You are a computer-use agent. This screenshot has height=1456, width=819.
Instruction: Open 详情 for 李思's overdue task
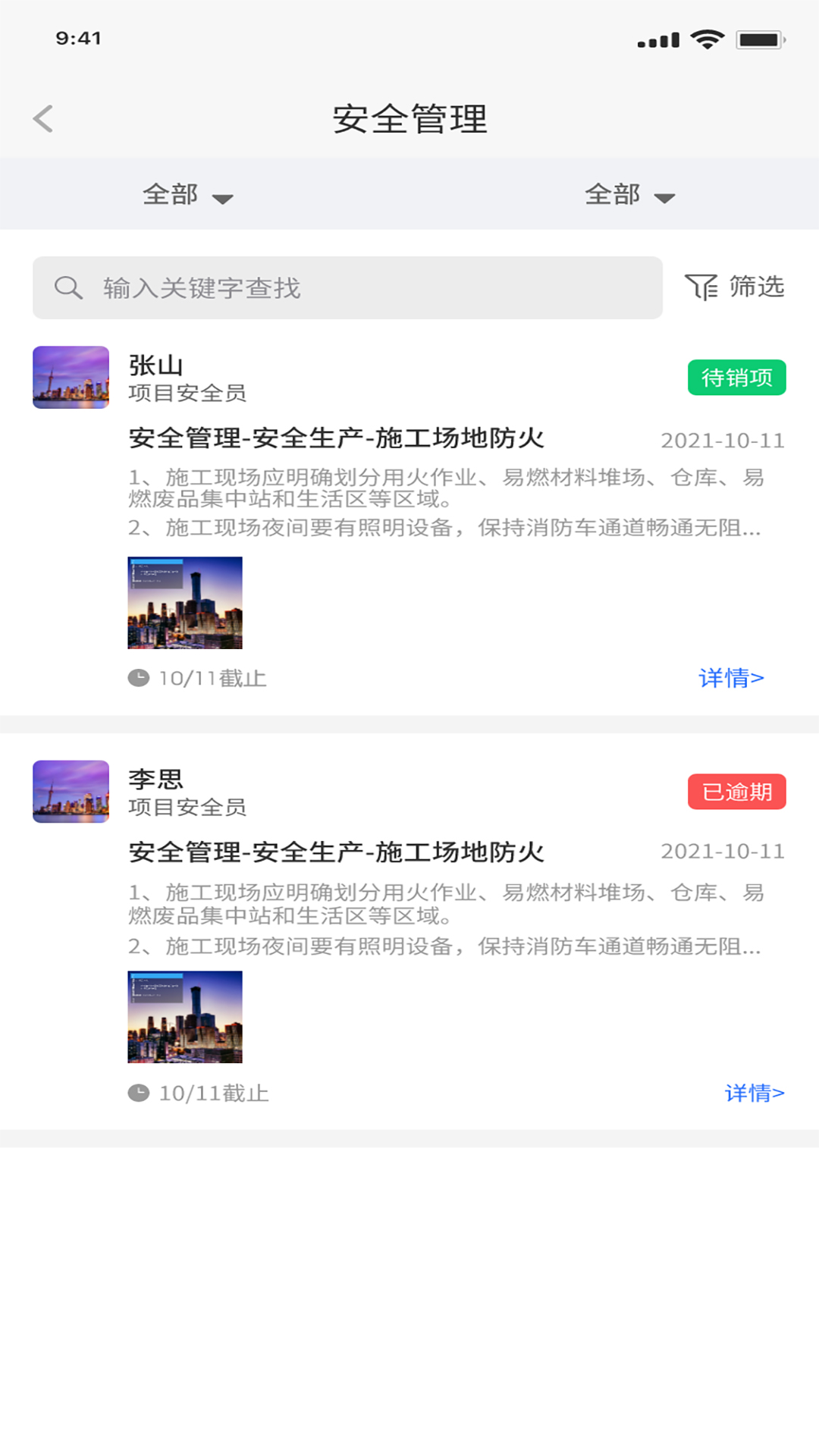pyautogui.click(x=755, y=1093)
